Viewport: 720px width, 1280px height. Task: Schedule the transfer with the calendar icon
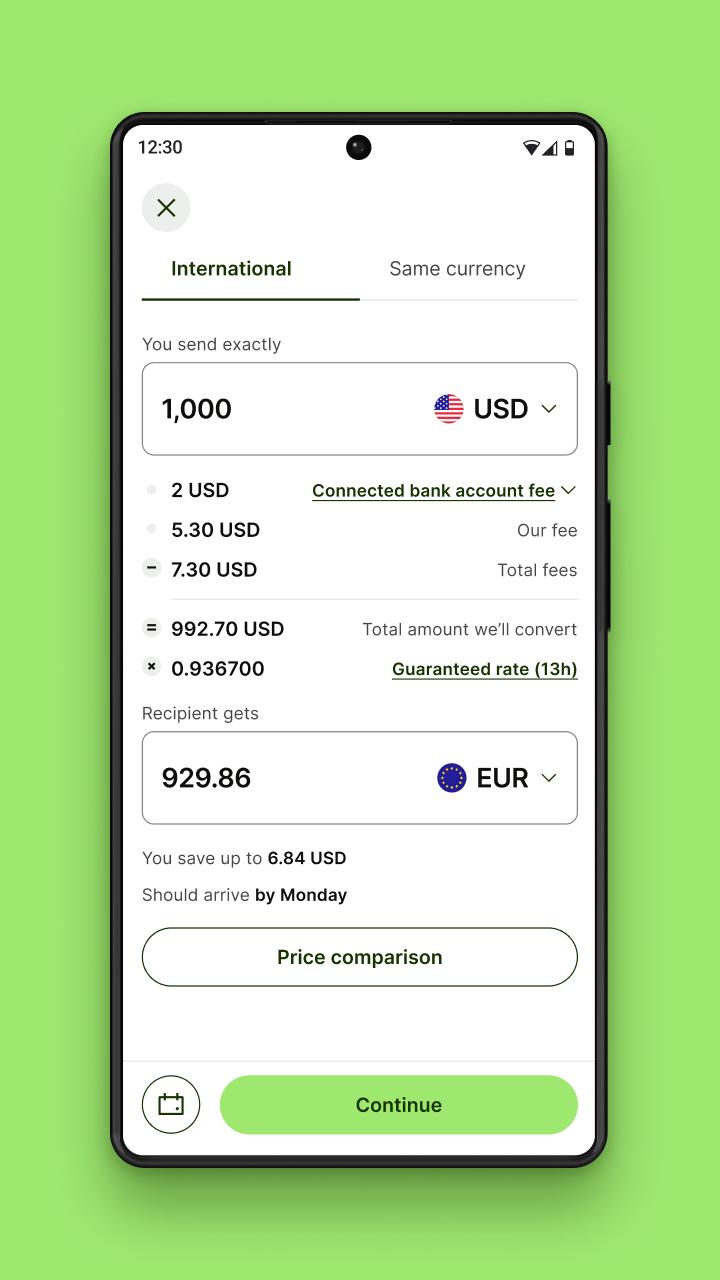pos(171,1105)
